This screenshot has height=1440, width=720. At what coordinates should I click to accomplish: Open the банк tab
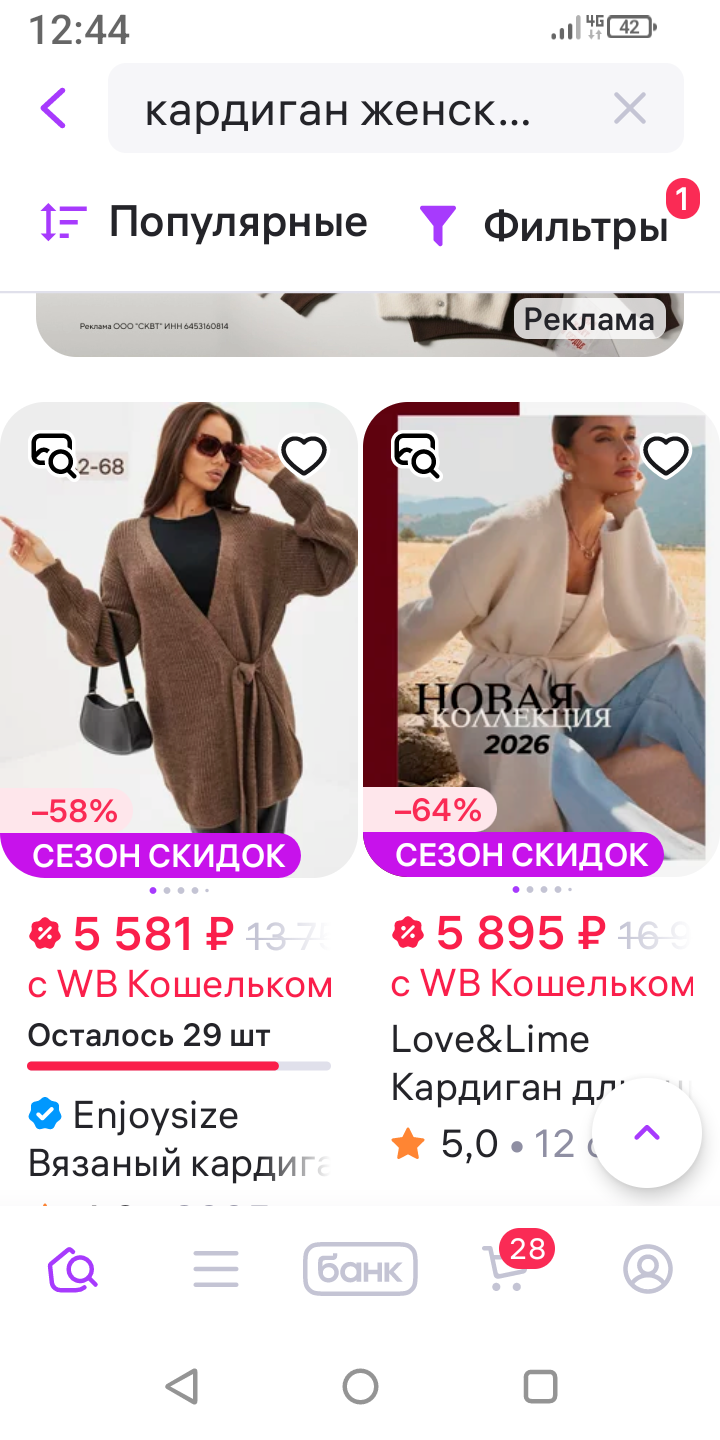point(360,1270)
